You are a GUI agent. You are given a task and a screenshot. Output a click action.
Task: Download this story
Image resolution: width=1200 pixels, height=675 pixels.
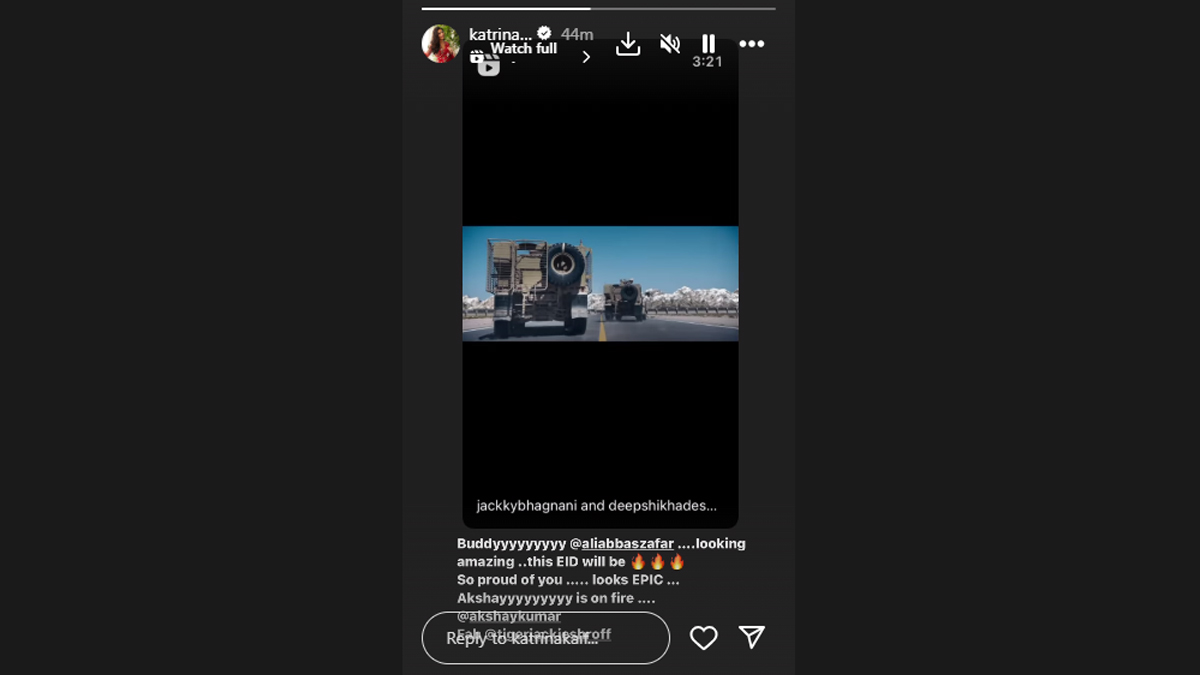pyautogui.click(x=628, y=44)
